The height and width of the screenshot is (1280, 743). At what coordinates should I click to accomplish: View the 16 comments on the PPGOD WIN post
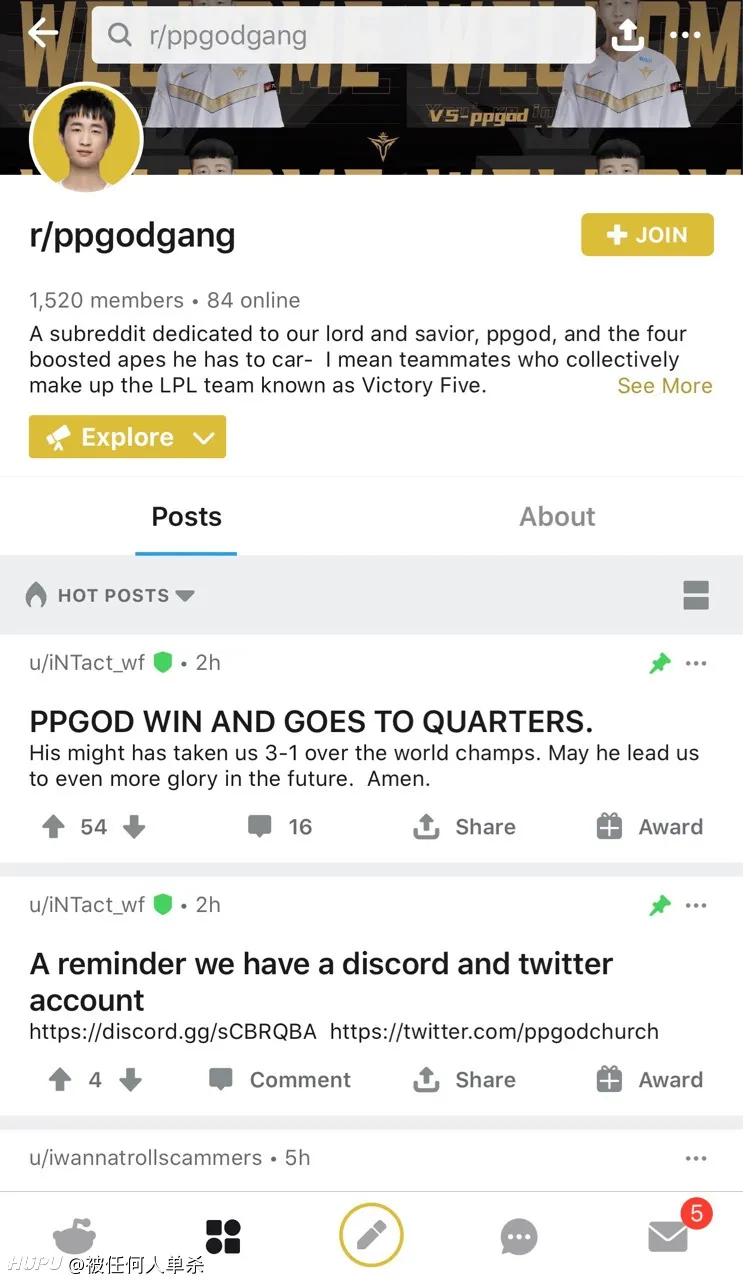[280, 827]
